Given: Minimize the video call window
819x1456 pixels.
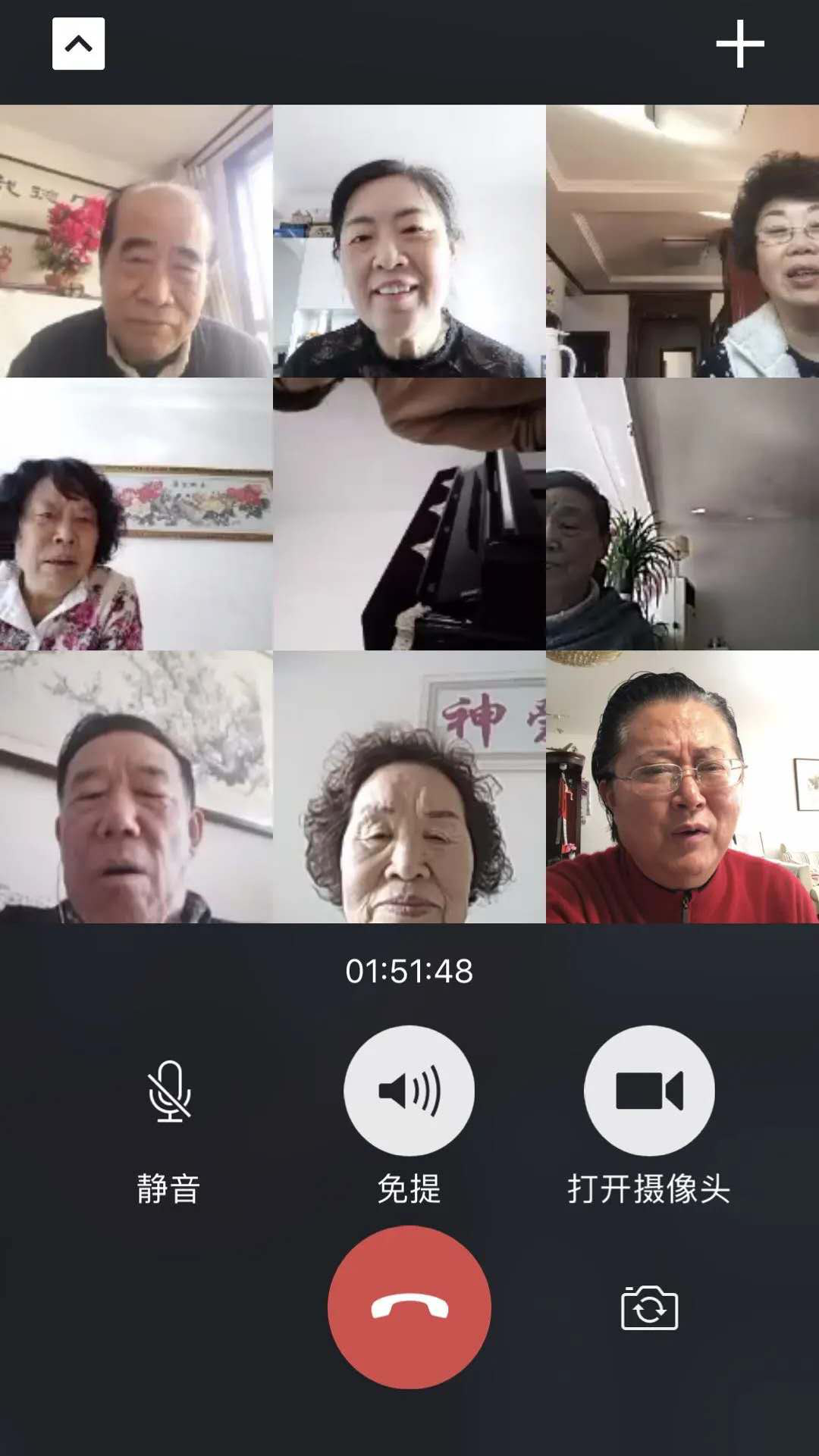Looking at the screenshot, I should tap(78, 44).
